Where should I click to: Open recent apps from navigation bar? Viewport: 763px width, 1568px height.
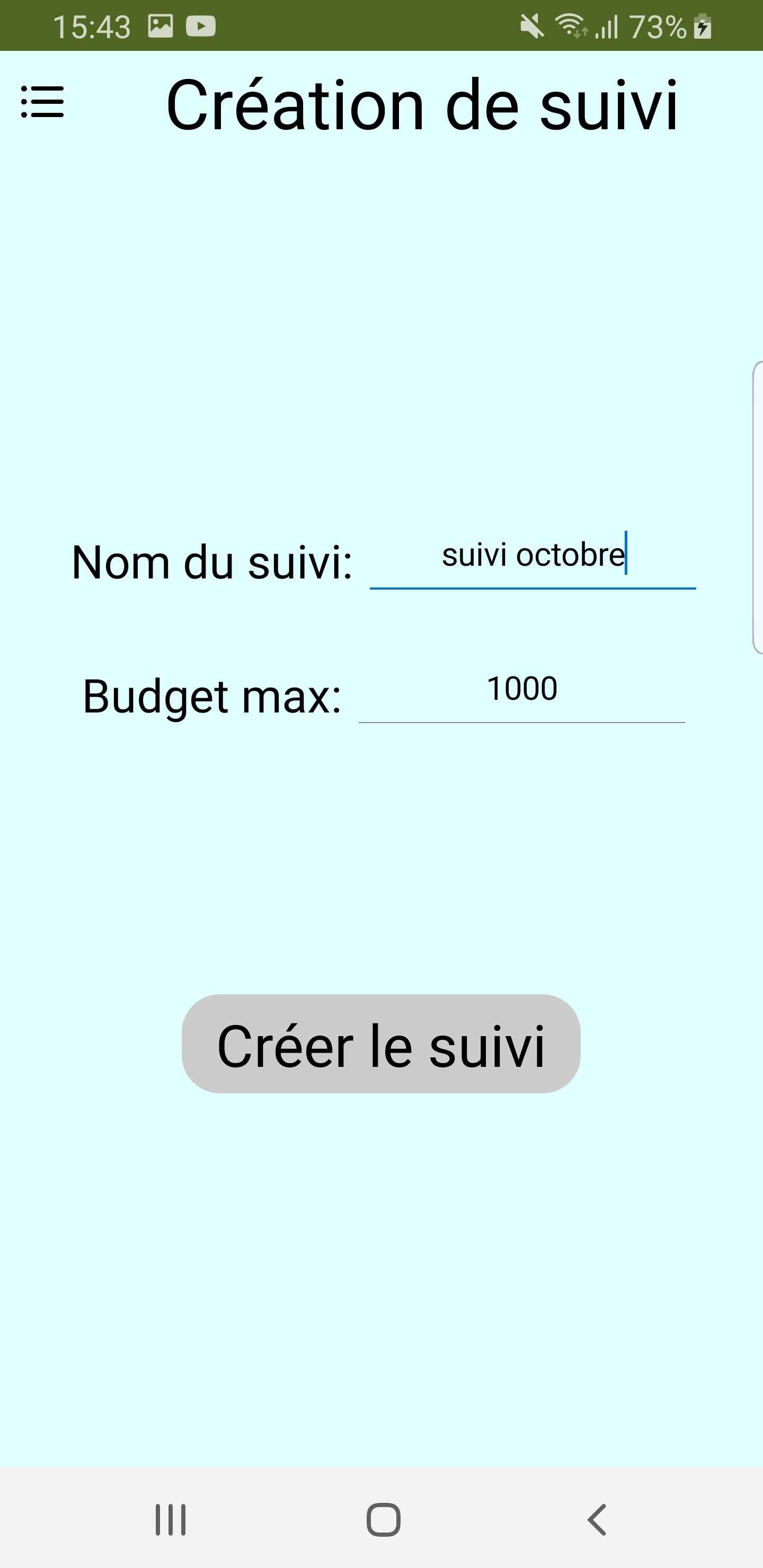[171, 1520]
